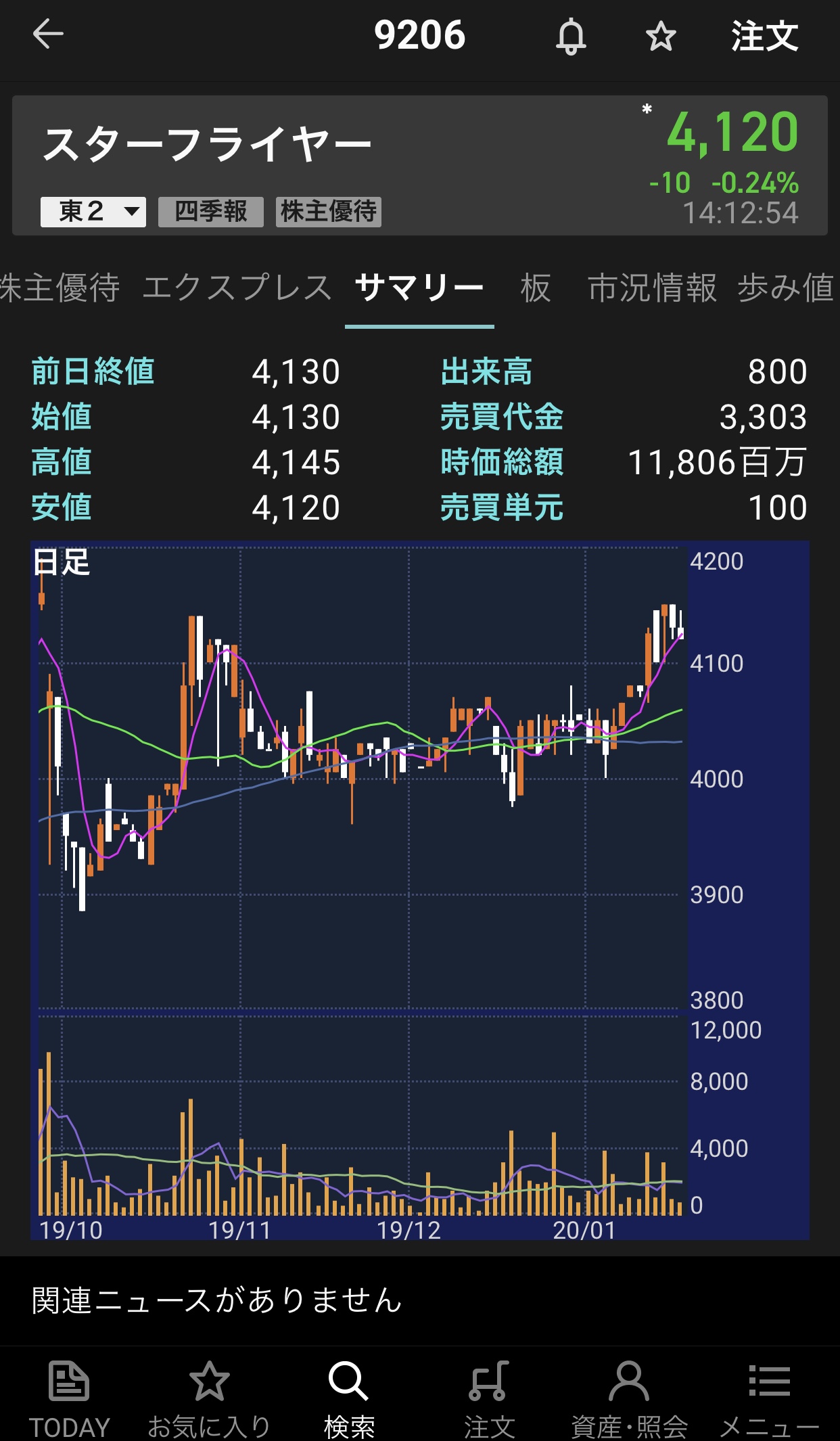The image size is (840, 1441).
Task: Open 注文 in the bottom navigation
Action: [489, 1398]
